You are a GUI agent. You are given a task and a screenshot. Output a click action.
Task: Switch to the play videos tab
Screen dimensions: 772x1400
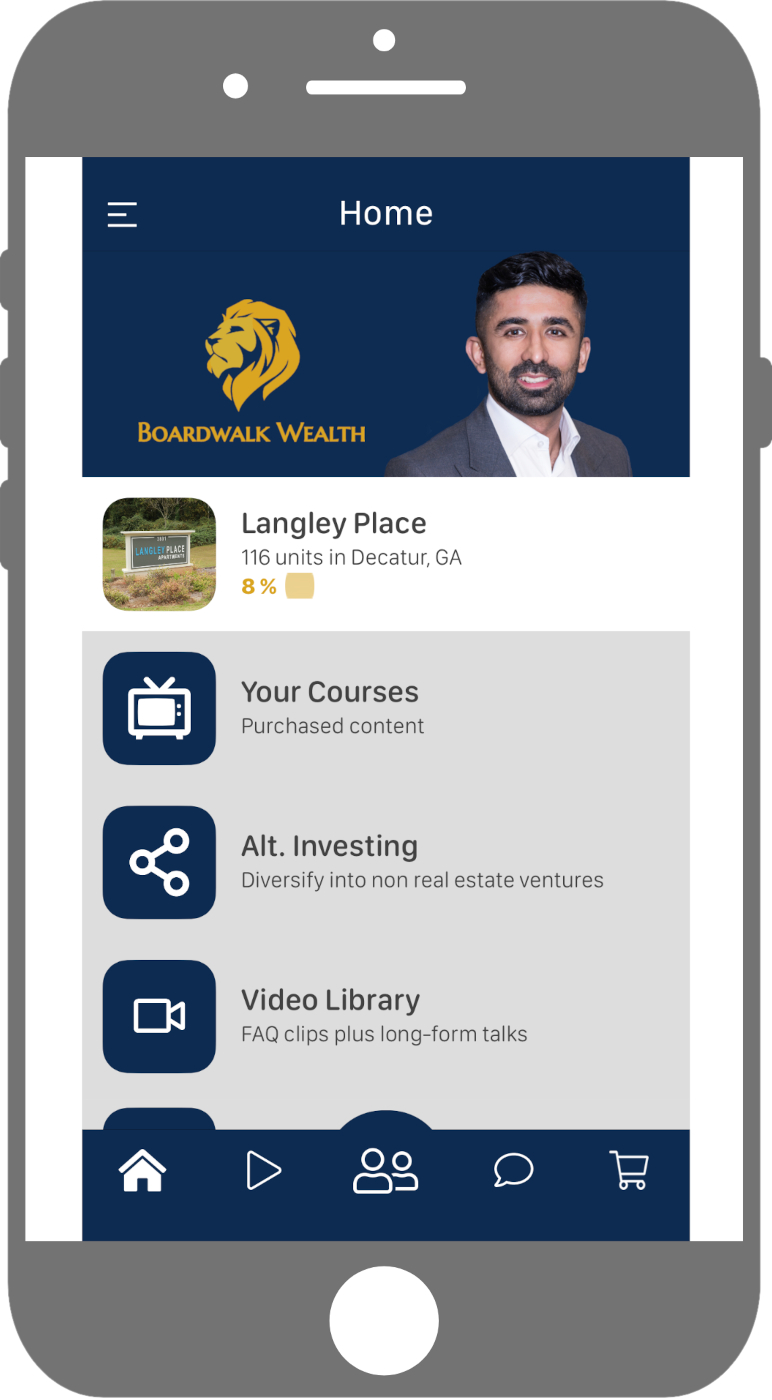pos(264,1170)
